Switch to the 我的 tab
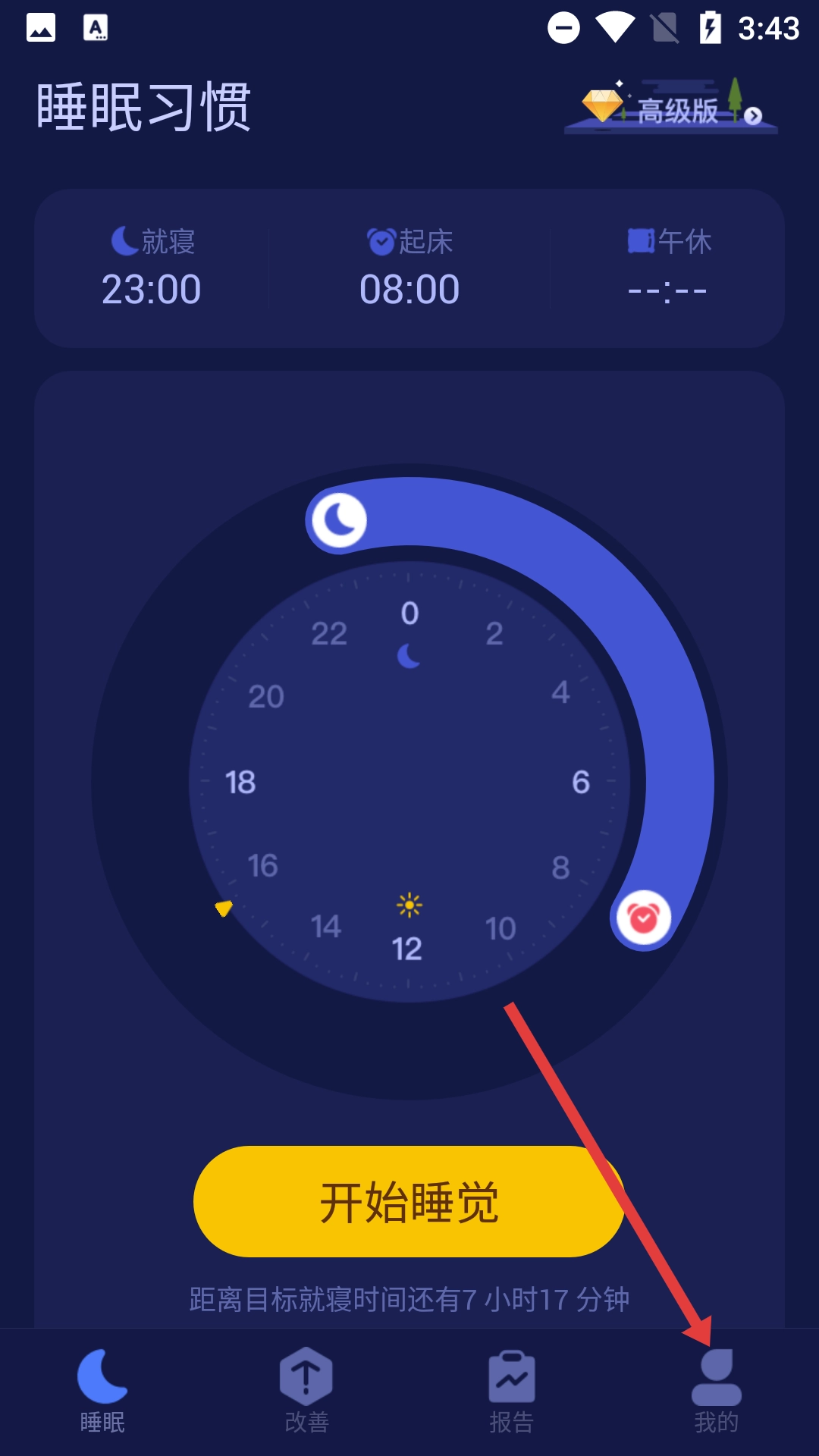 (716, 1392)
